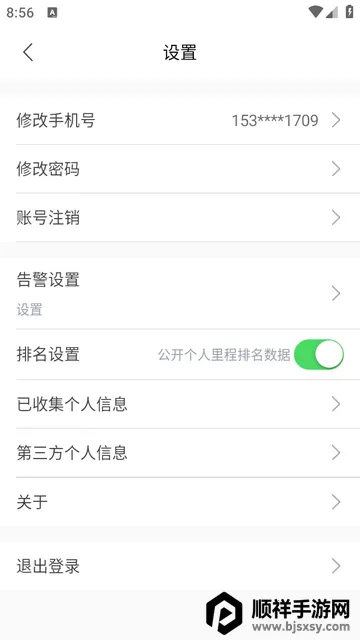Open 修改手机号 to change phone number
The image size is (360, 640).
(180, 120)
